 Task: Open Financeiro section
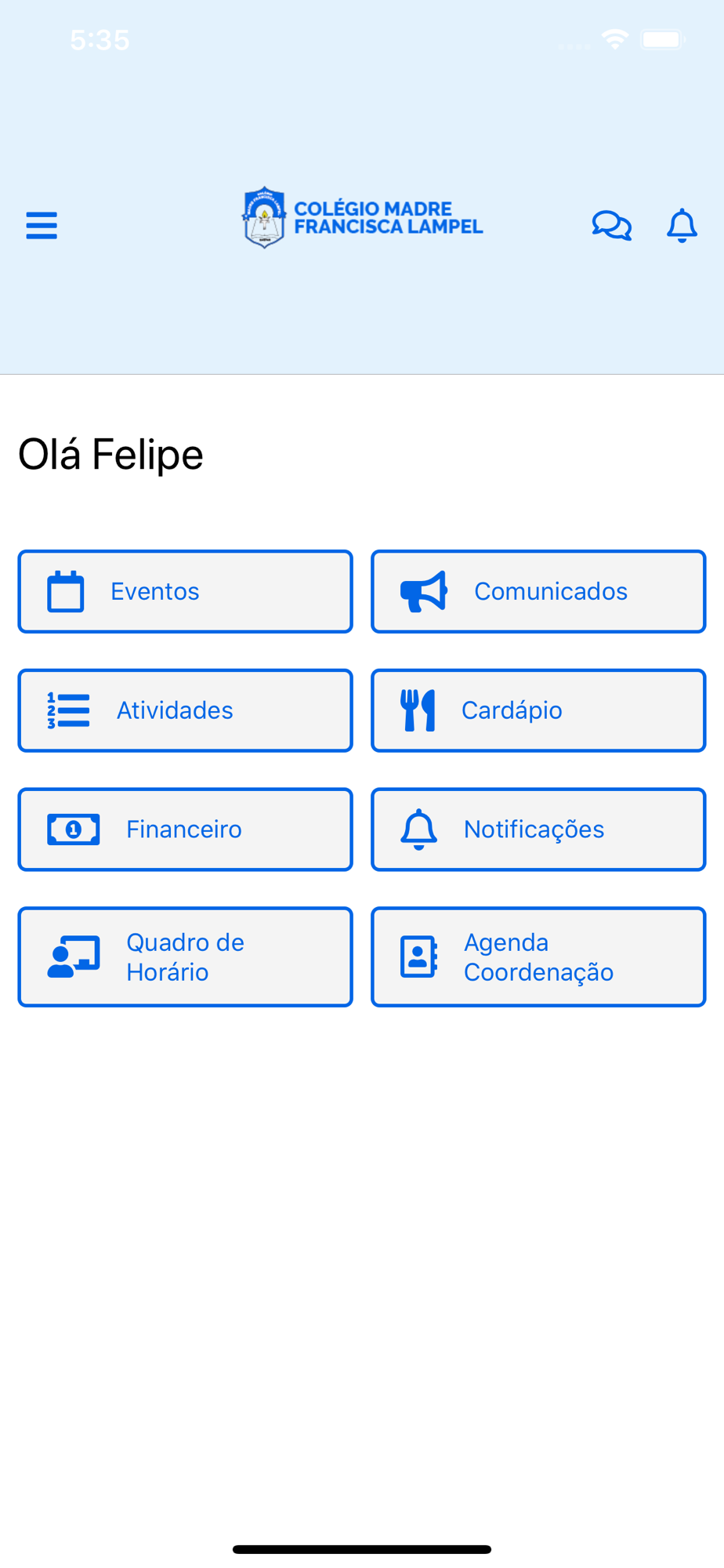(x=185, y=829)
